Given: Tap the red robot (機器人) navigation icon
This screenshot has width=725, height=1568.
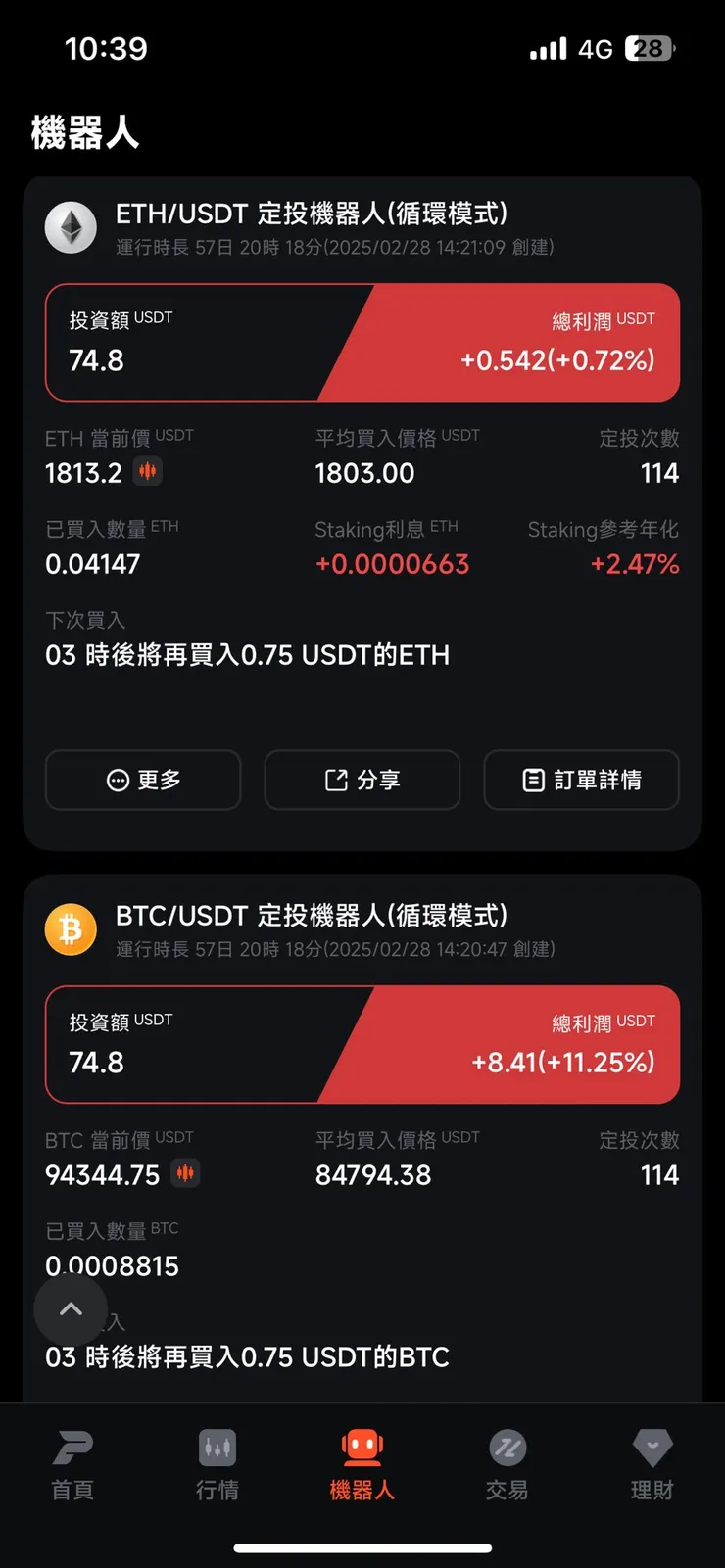Looking at the screenshot, I should tap(362, 1448).
